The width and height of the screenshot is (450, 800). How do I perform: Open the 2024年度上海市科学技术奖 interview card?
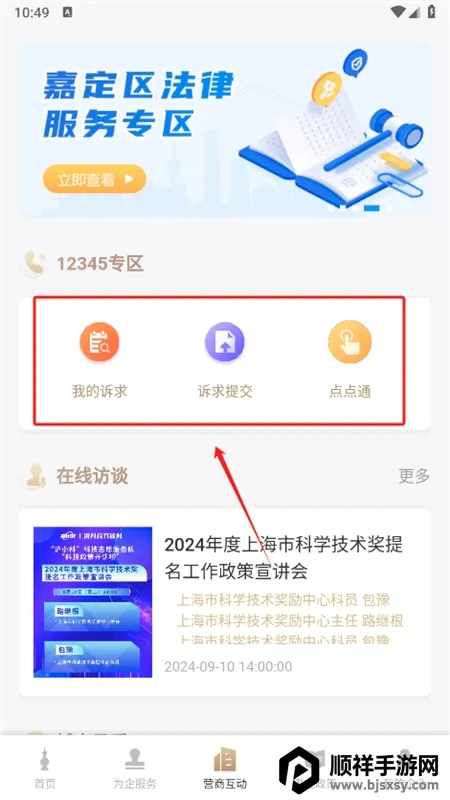click(225, 602)
